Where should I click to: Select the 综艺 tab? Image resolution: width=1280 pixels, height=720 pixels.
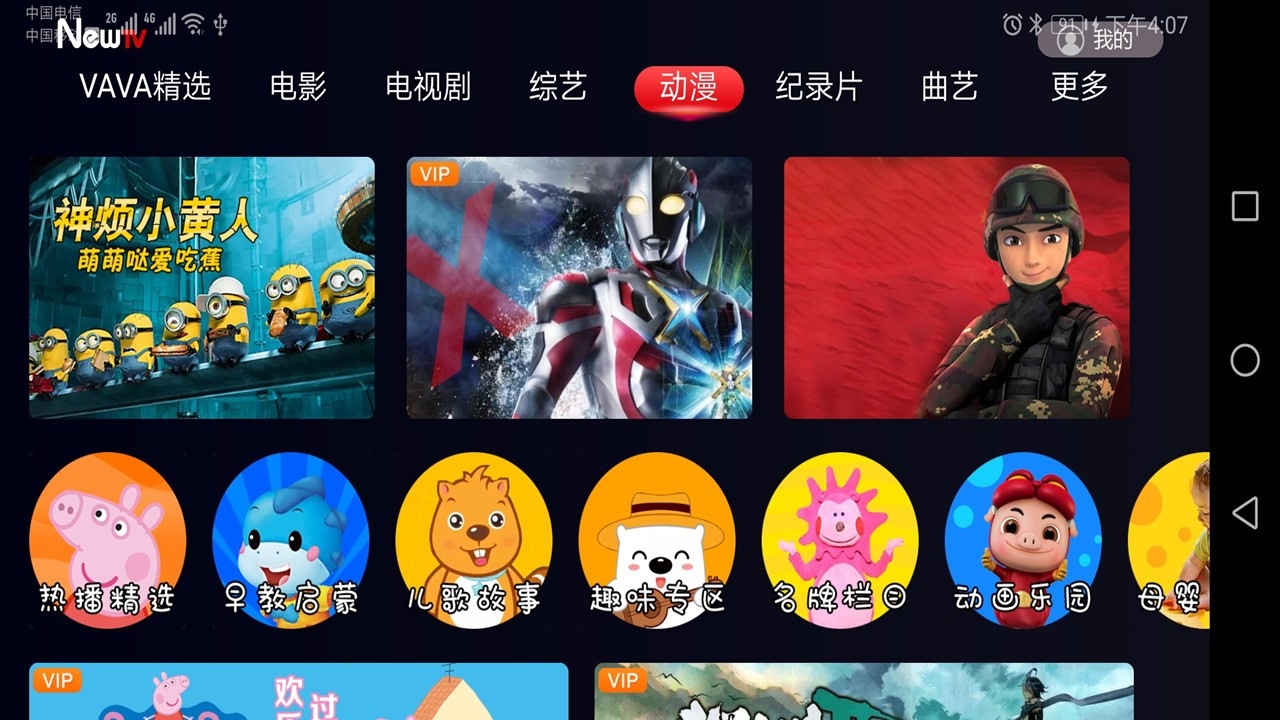[558, 87]
